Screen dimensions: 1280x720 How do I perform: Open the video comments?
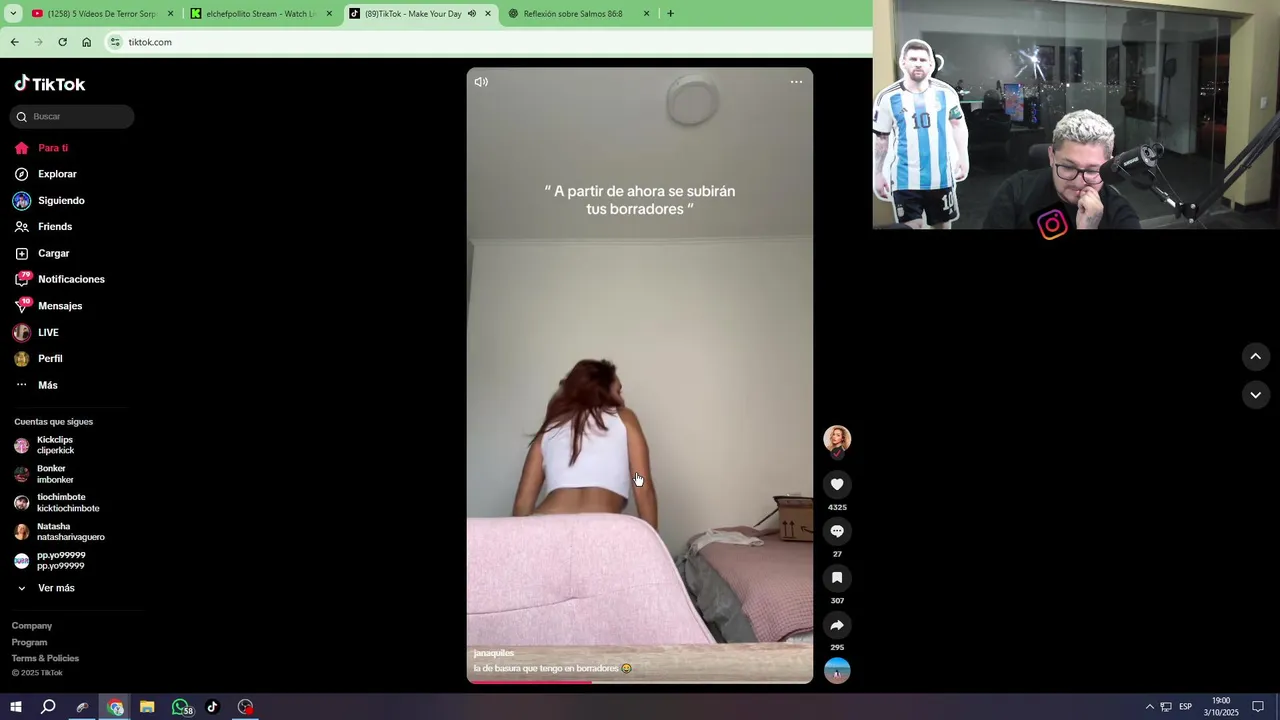tap(837, 531)
